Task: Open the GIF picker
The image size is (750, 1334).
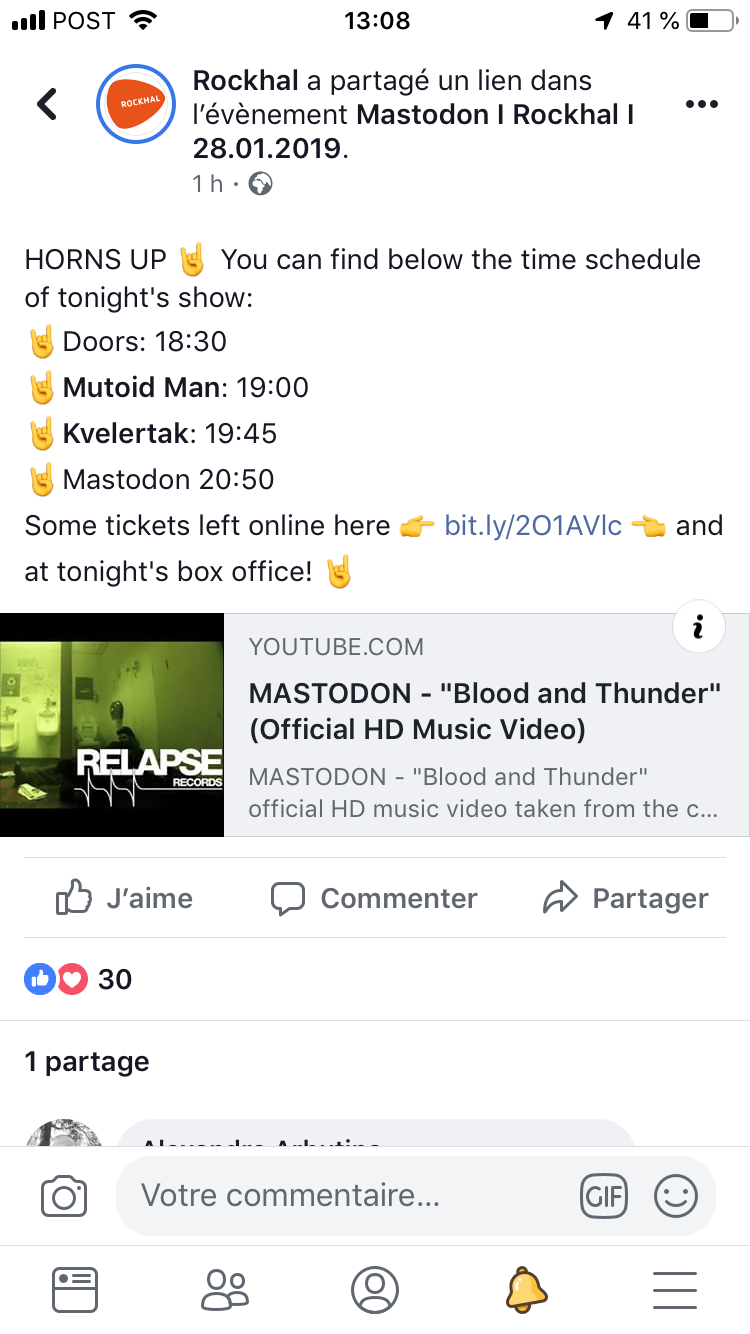Action: 604,1196
